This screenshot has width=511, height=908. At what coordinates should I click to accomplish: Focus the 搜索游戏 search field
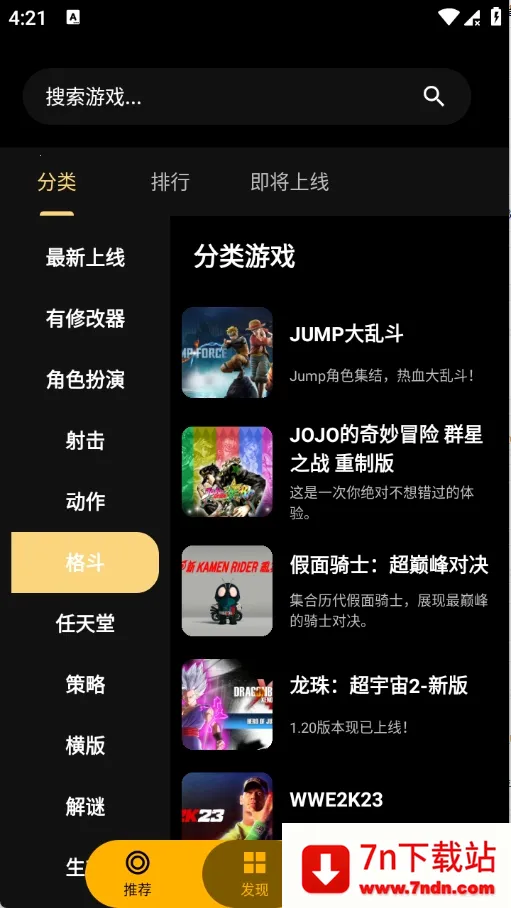tap(246, 97)
